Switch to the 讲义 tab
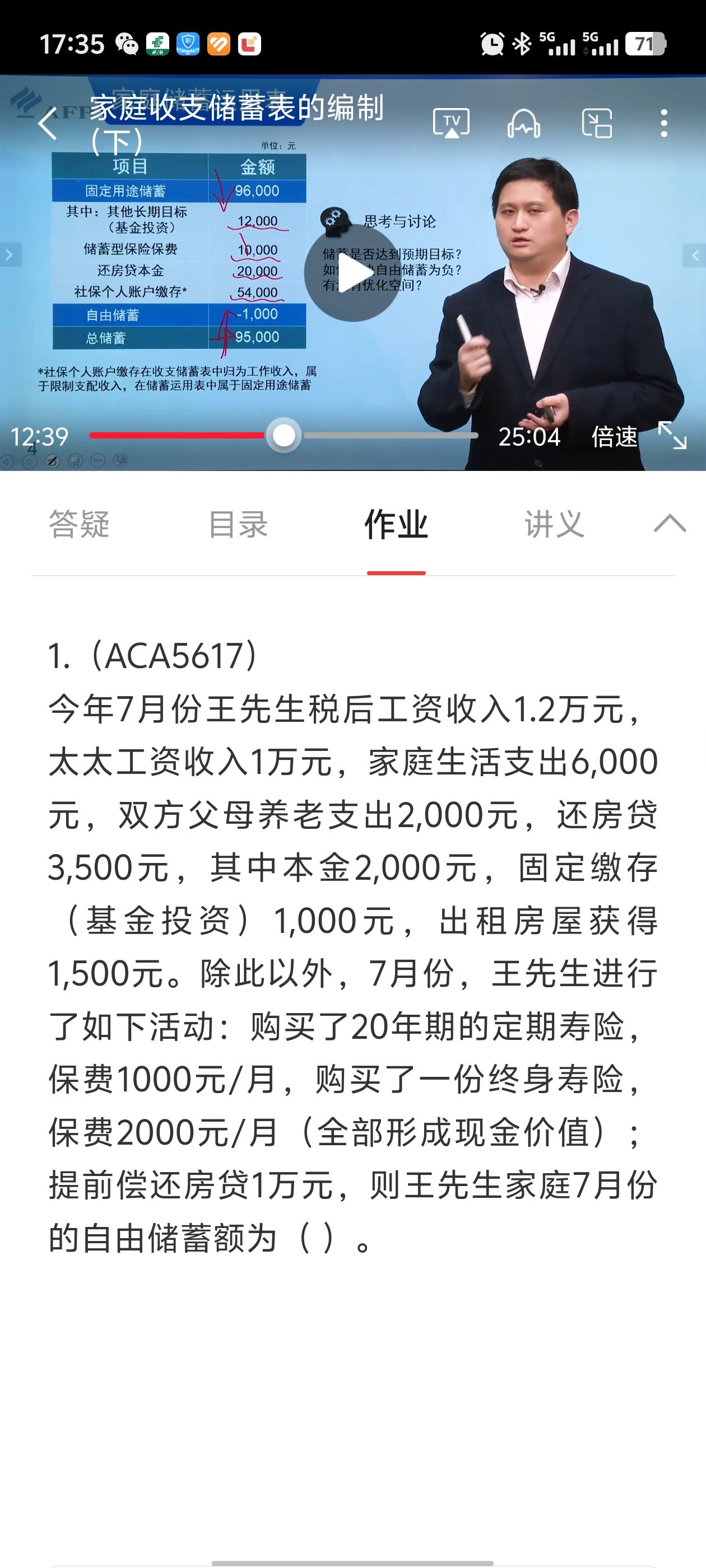Screen dimensions: 706x1568 point(554,524)
